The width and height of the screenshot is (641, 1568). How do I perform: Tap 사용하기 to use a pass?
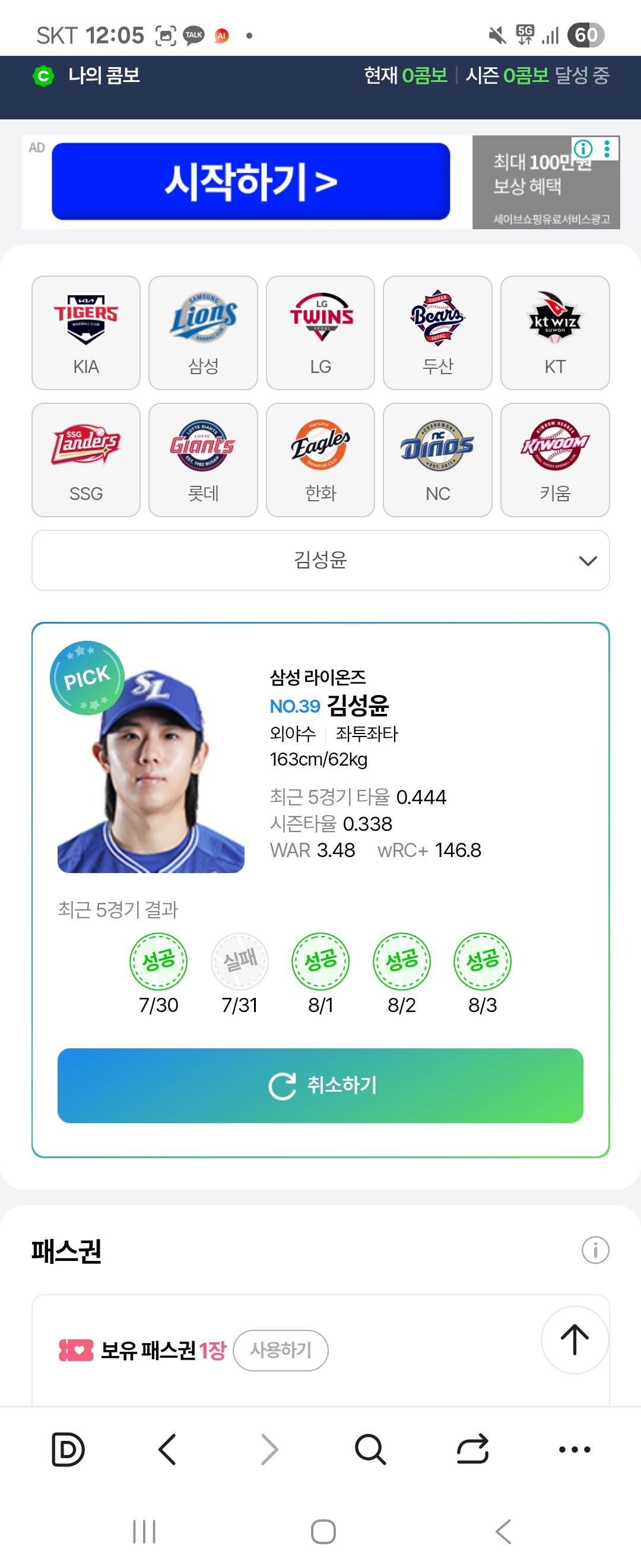click(280, 1350)
